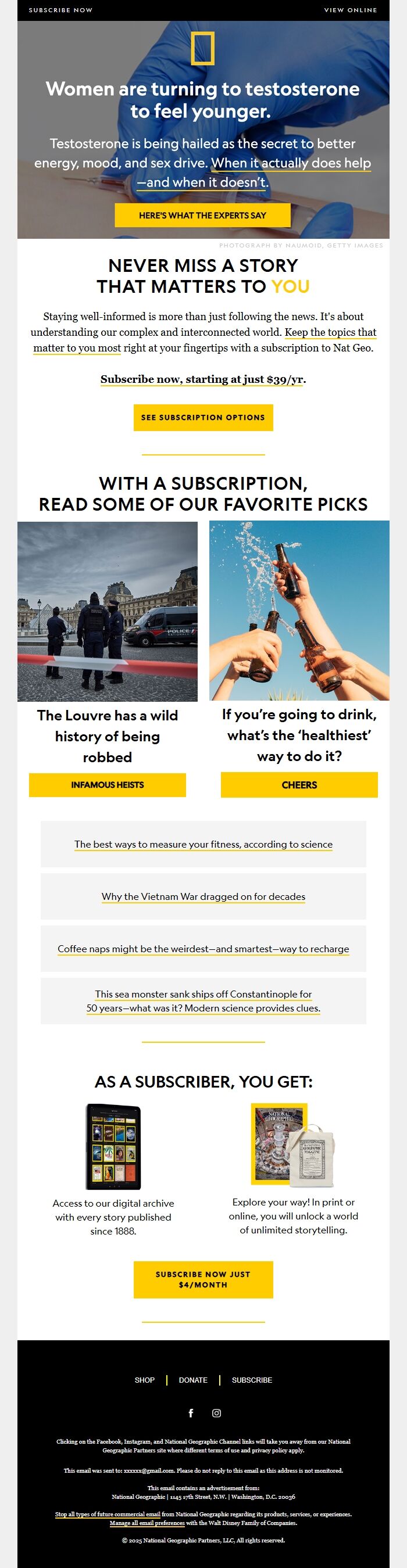
Task: Open the Louvre police photo story
Action: pos(107,610)
